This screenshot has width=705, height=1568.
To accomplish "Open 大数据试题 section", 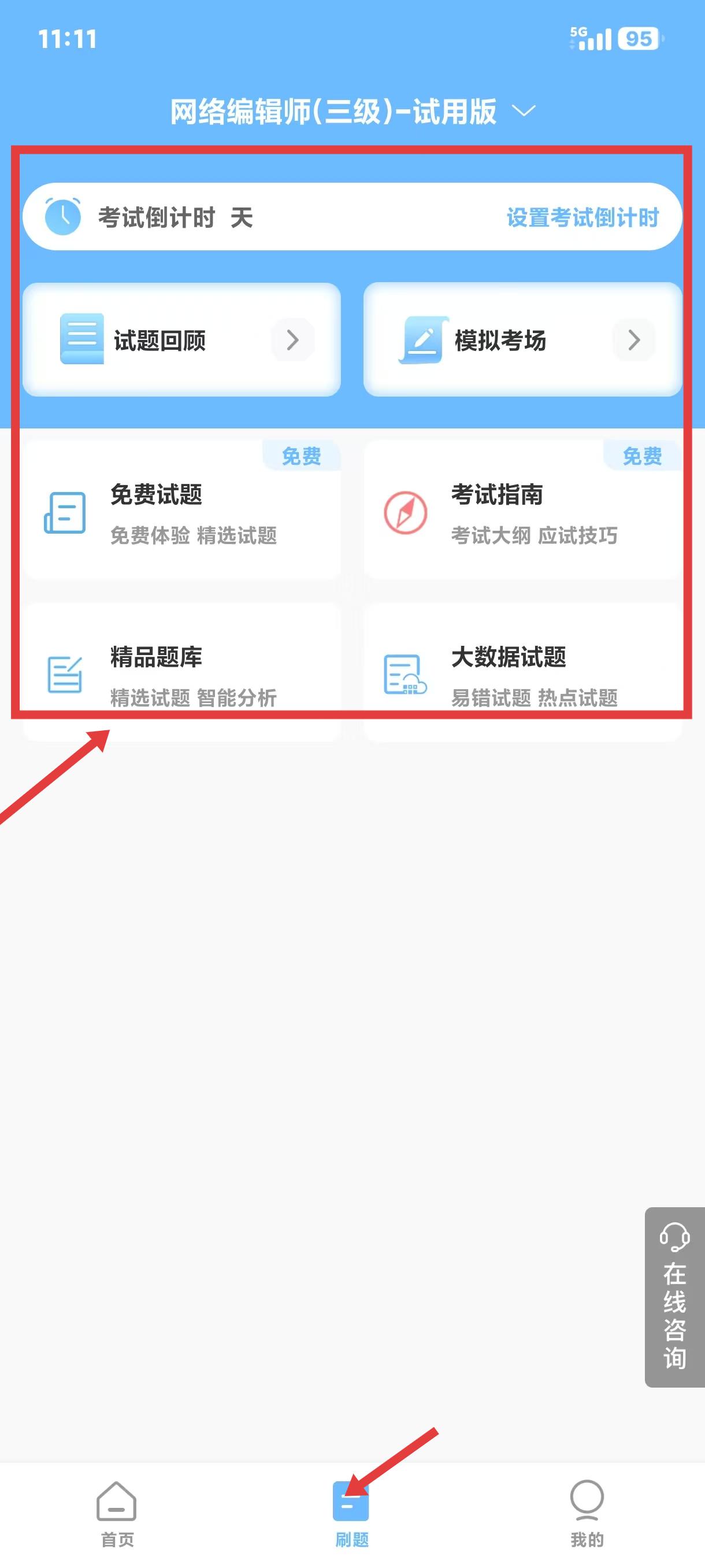I will [x=522, y=672].
